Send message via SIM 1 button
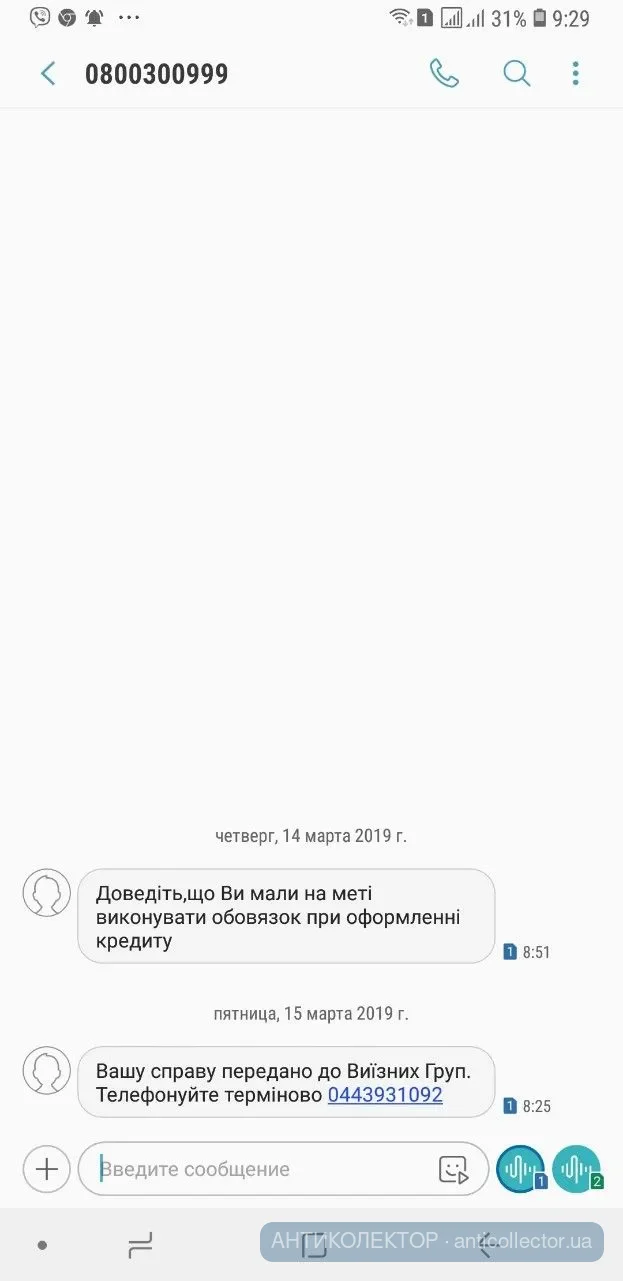This screenshot has width=623, height=1281. pyautogui.click(x=521, y=1168)
